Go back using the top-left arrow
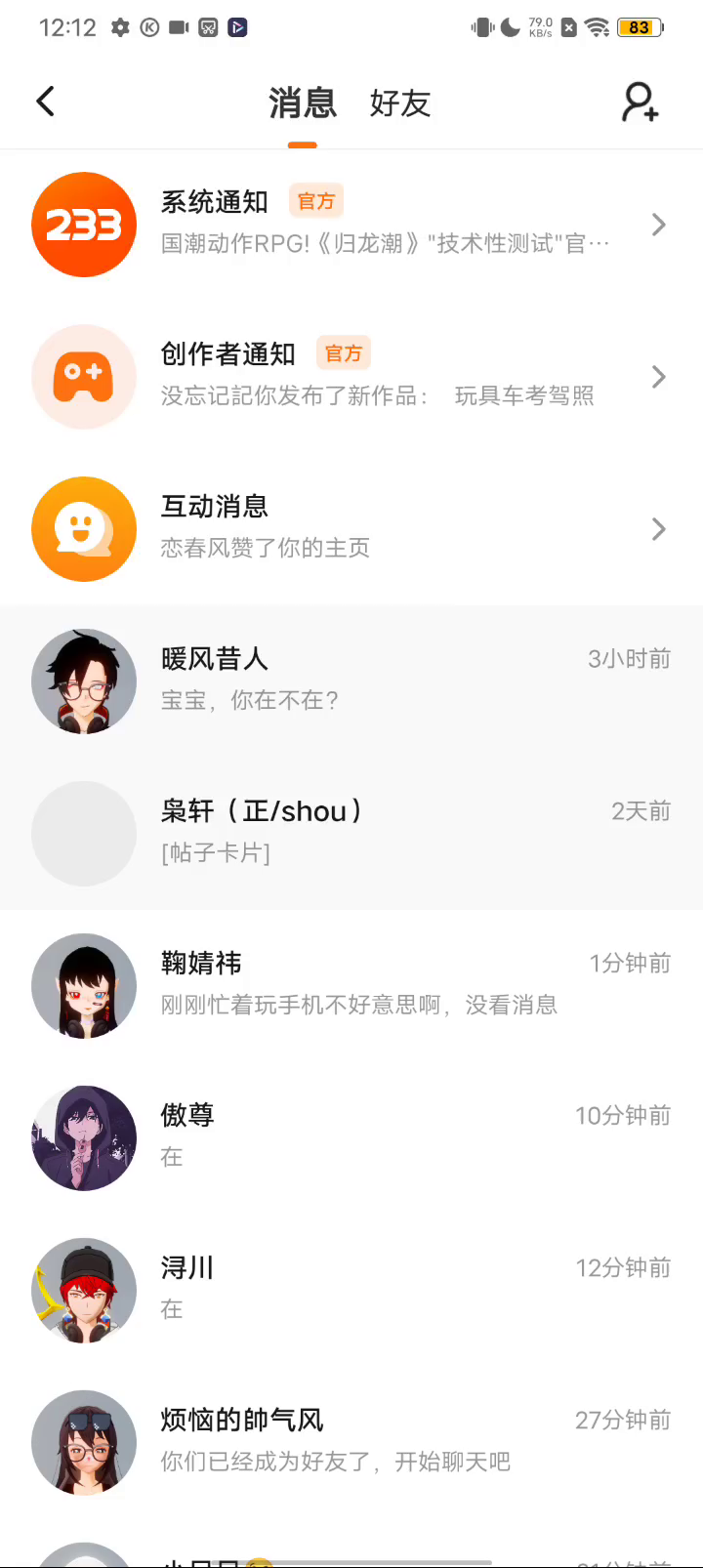The height and width of the screenshot is (1568, 703). point(45,102)
